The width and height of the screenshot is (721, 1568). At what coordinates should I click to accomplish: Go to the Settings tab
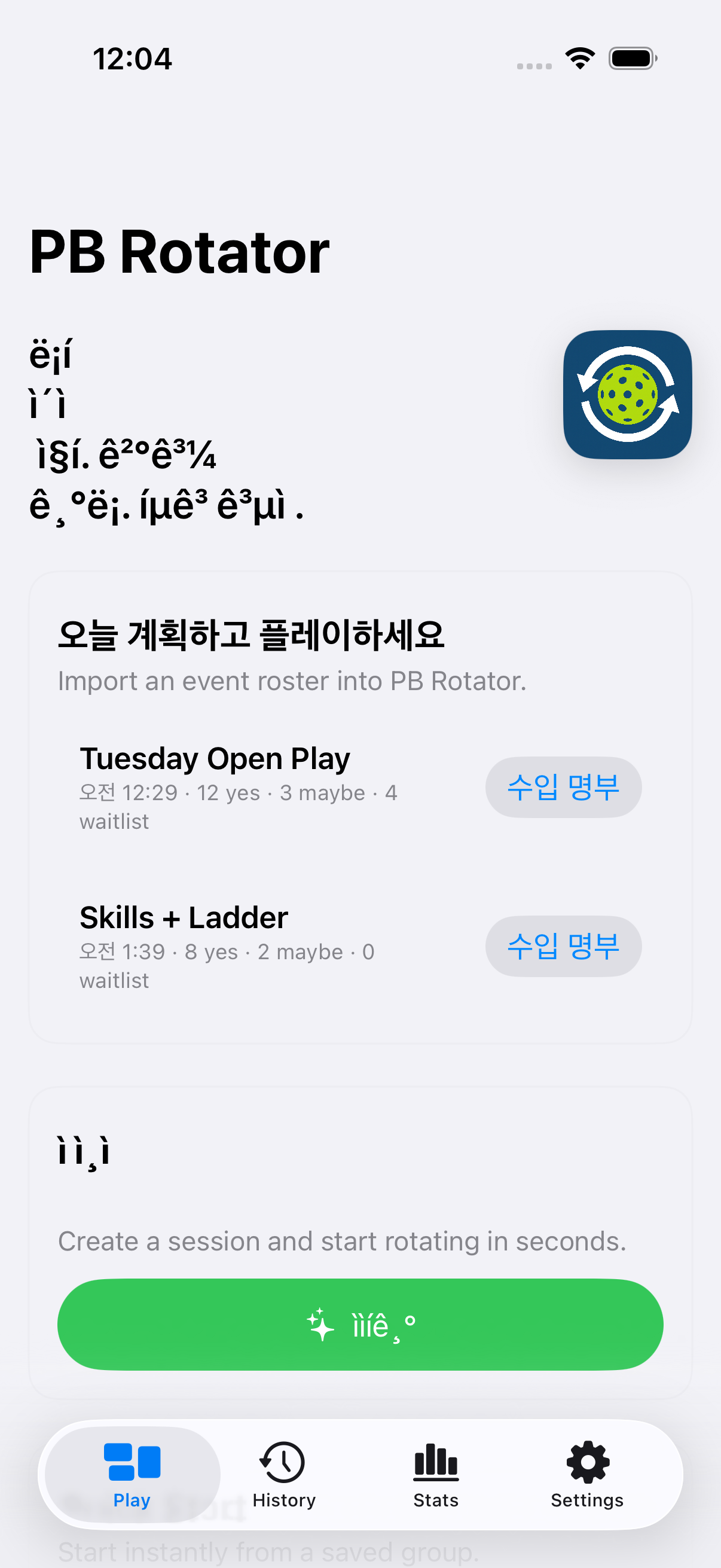[586, 1474]
